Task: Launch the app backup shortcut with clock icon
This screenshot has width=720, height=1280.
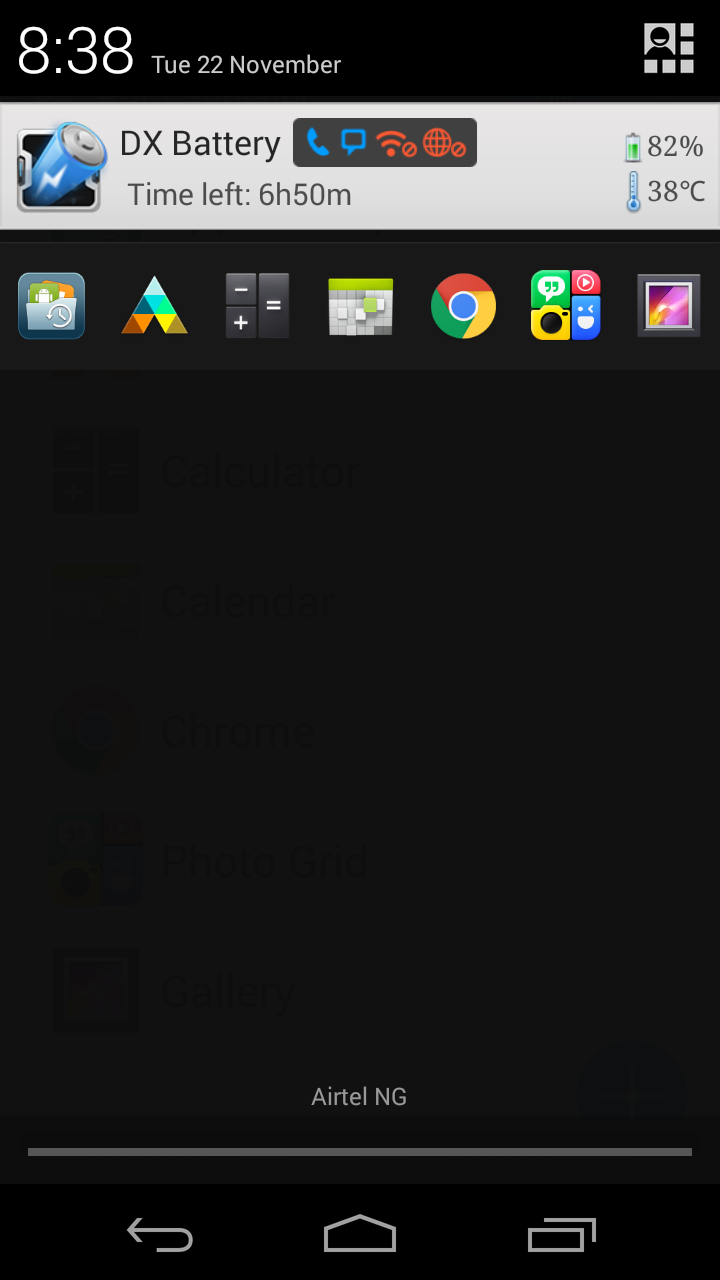Action: (52, 306)
